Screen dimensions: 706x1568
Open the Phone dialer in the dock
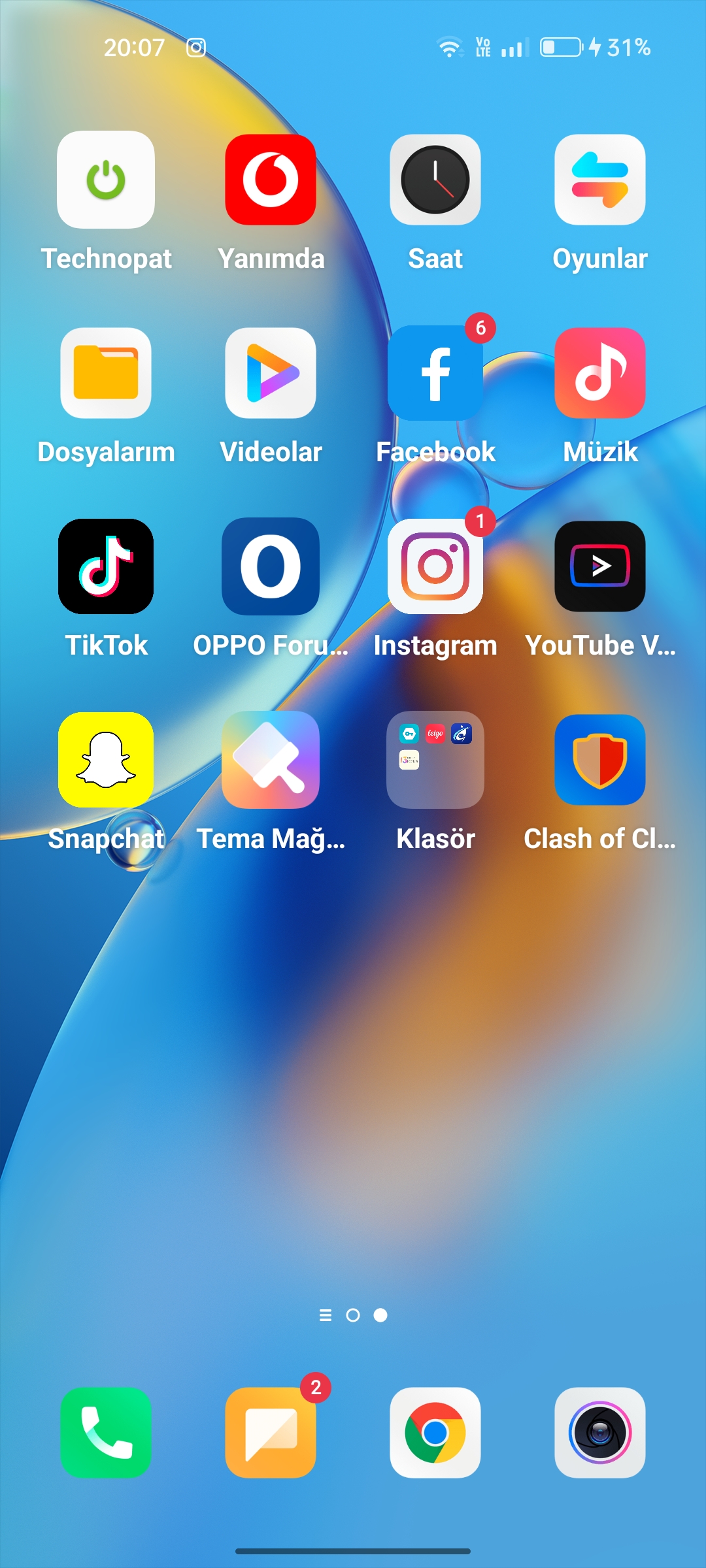tap(106, 1433)
